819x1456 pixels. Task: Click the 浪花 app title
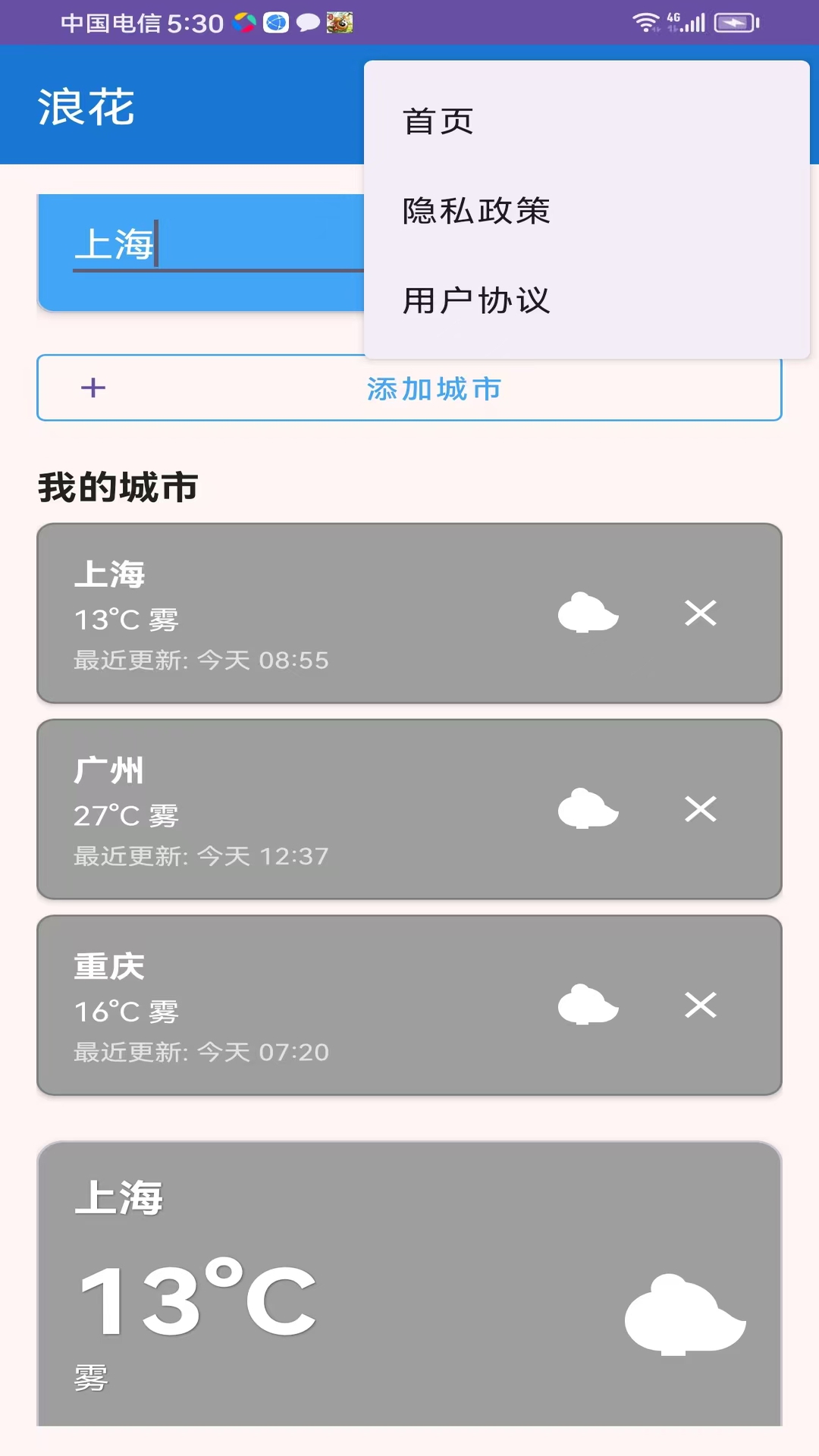point(86,106)
